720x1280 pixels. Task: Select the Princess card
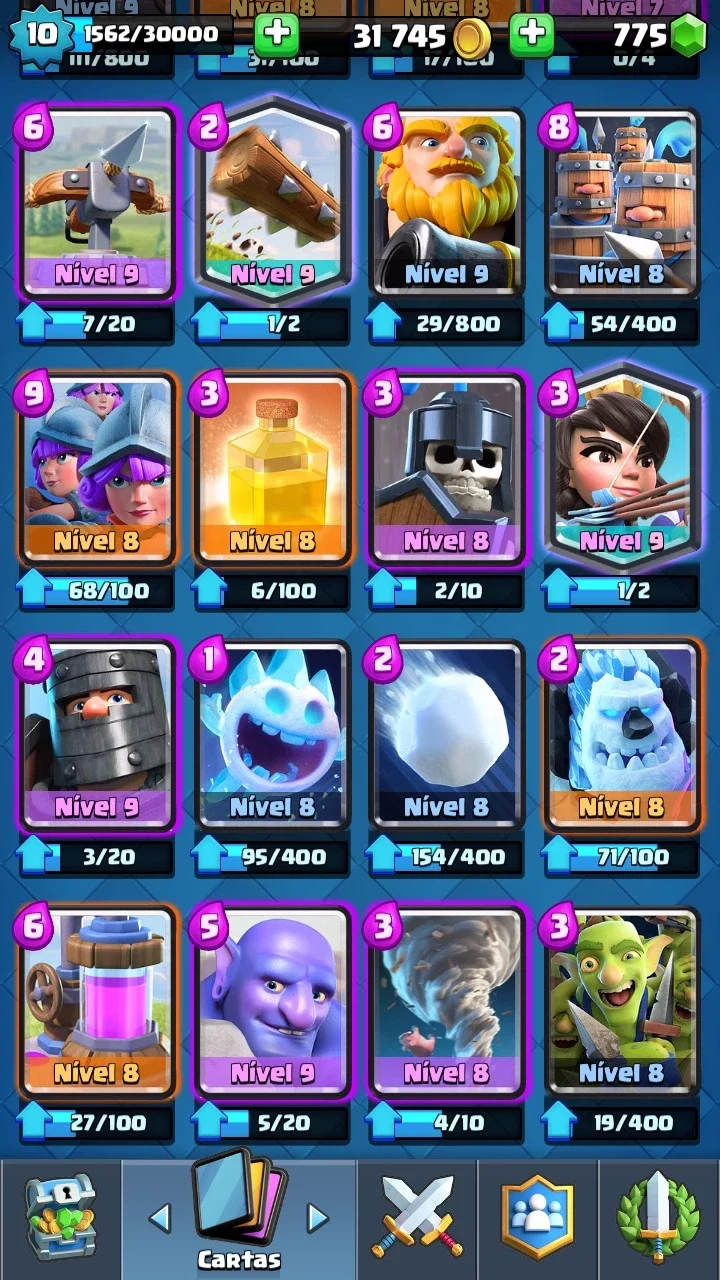click(622, 470)
